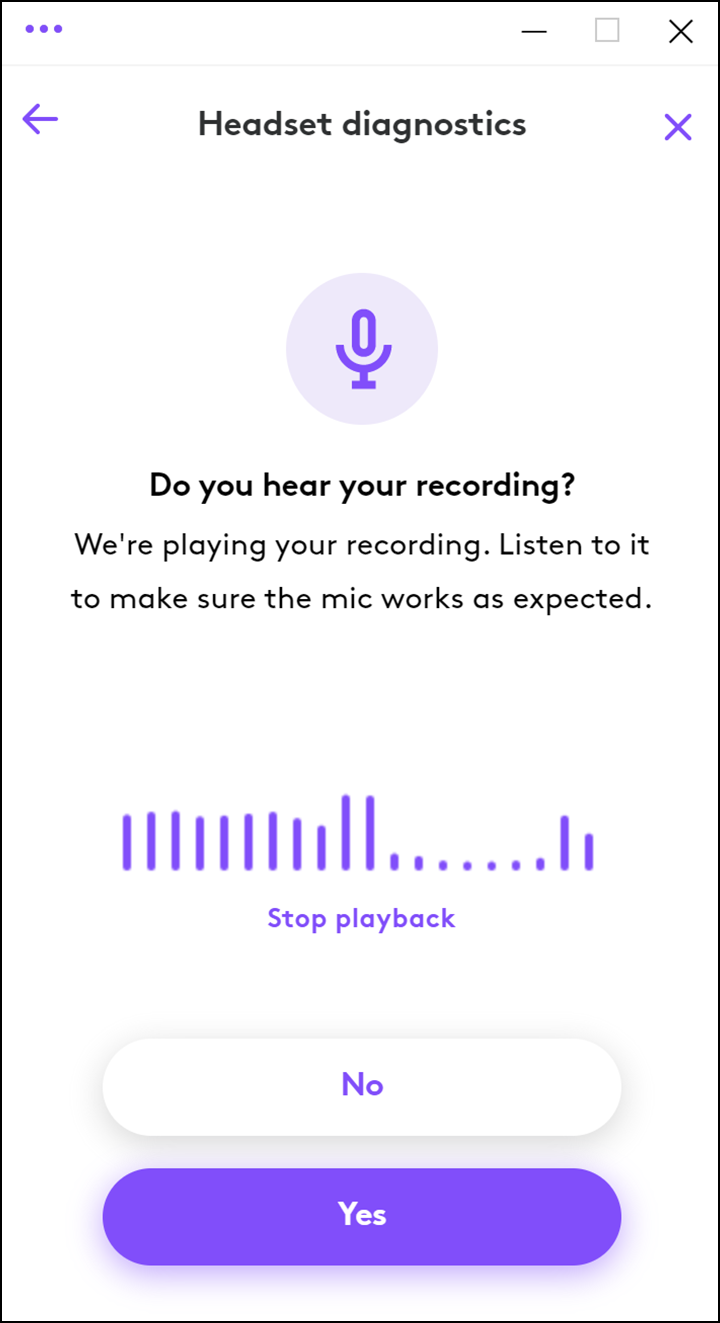Stop playback of the recording
Screen dimensions: 720x1323
pyautogui.click(x=361, y=918)
